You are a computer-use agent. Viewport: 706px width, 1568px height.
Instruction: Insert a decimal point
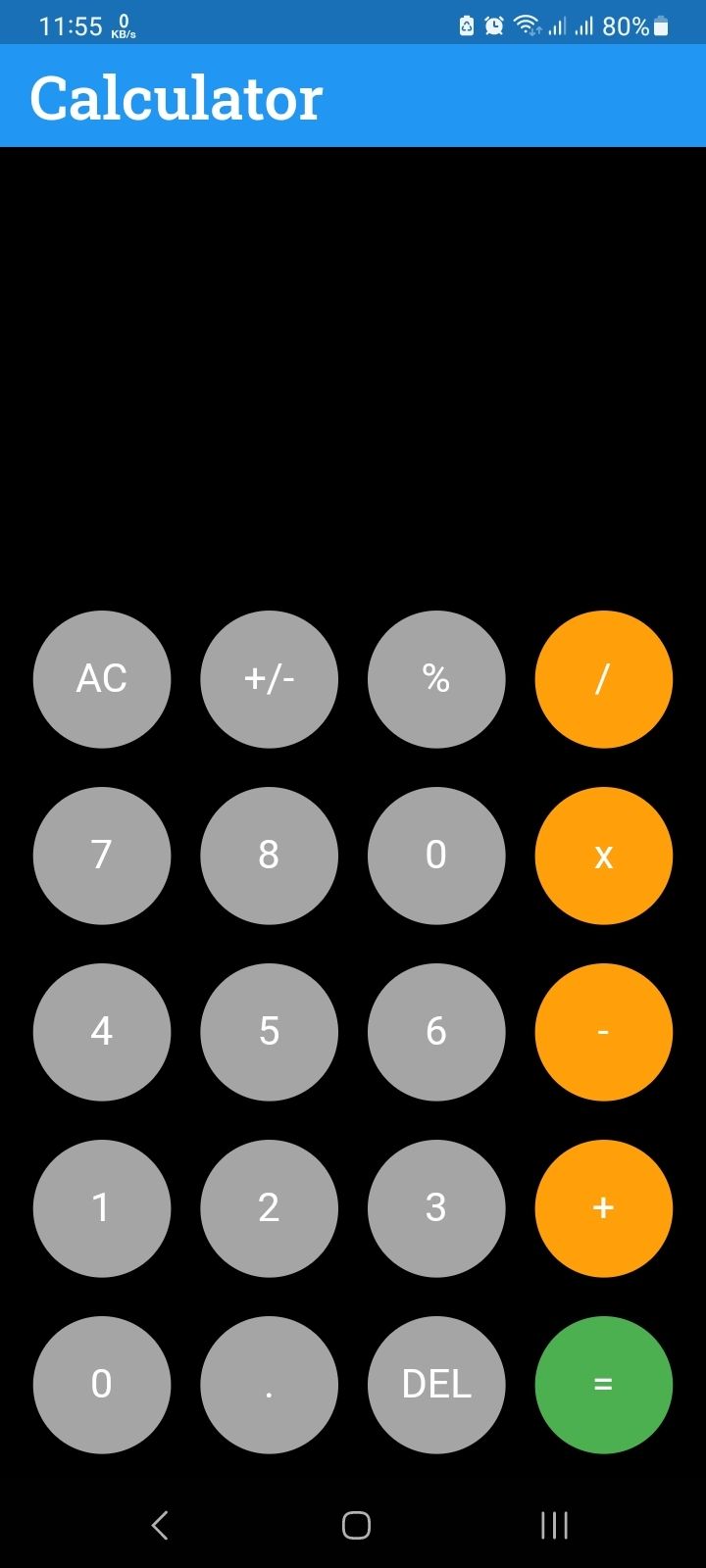point(269,1385)
